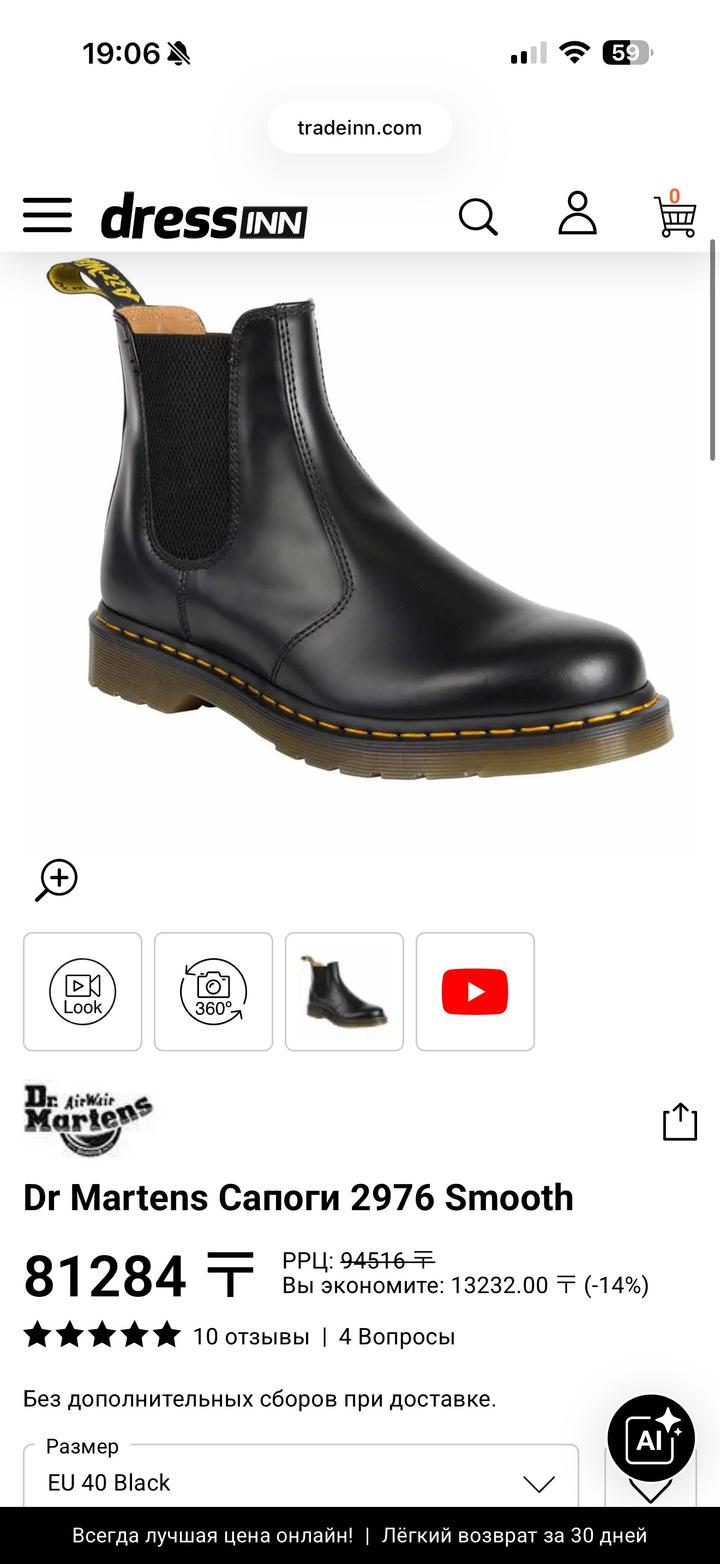Share this Dr Martens product
The height and width of the screenshot is (1564, 720).
click(x=679, y=1121)
